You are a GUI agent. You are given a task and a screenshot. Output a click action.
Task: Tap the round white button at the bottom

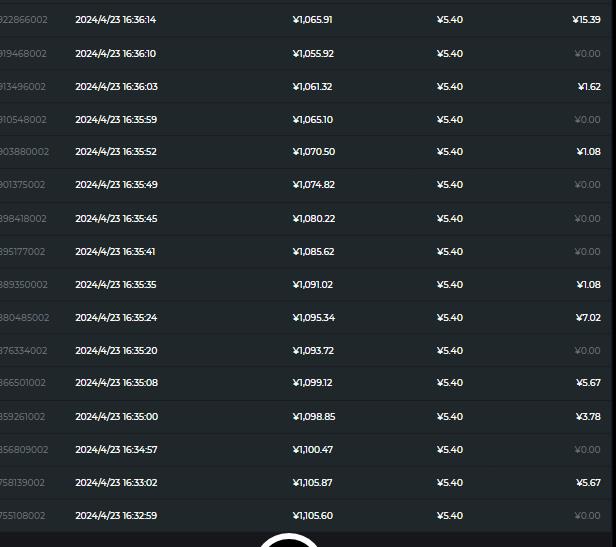tap(289, 541)
